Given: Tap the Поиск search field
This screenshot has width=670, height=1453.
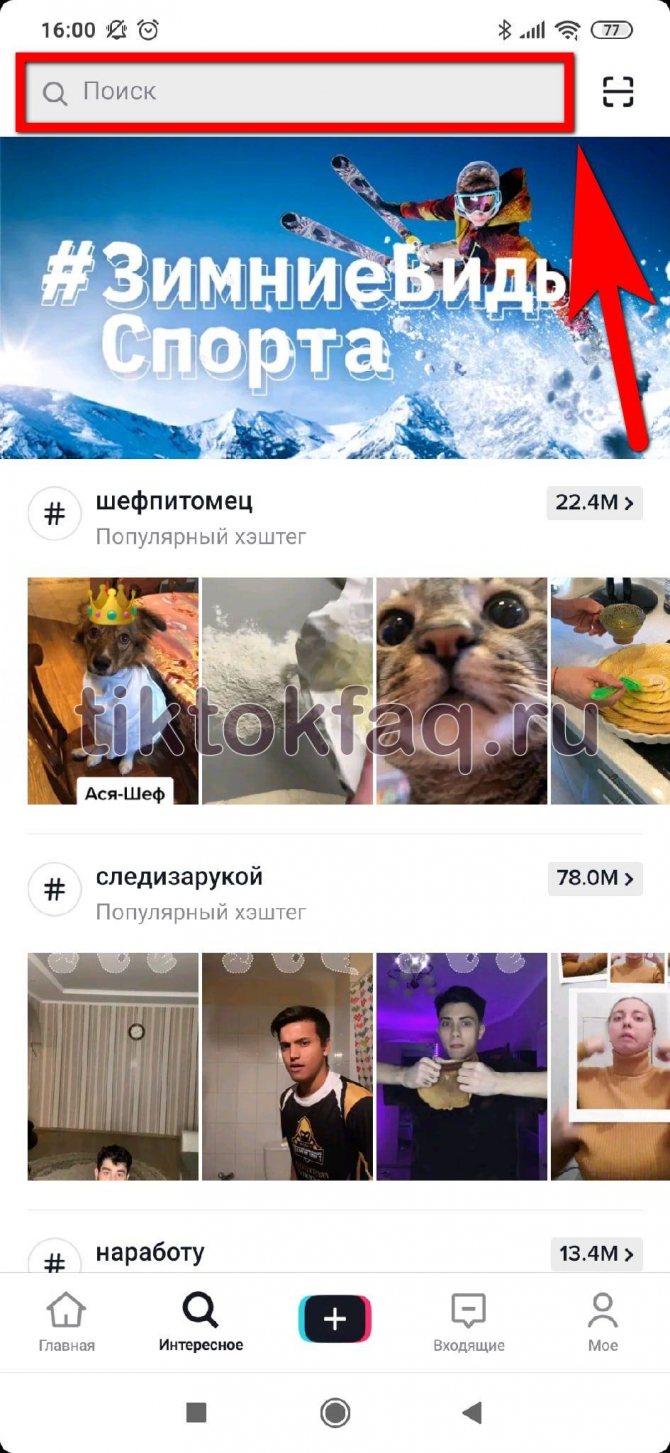Looking at the screenshot, I should (x=298, y=93).
